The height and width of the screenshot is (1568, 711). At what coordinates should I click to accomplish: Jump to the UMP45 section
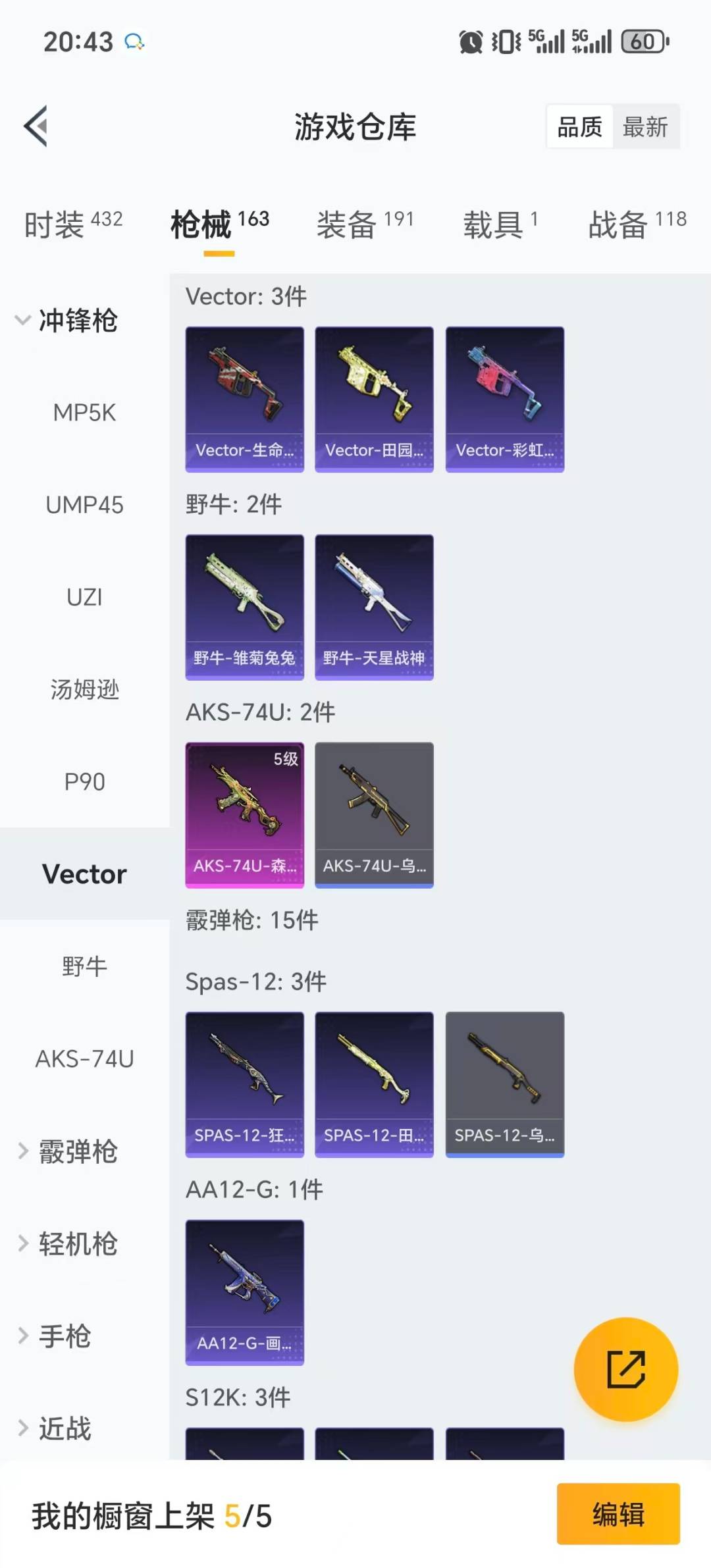pyautogui.click(x=84, y=505)
